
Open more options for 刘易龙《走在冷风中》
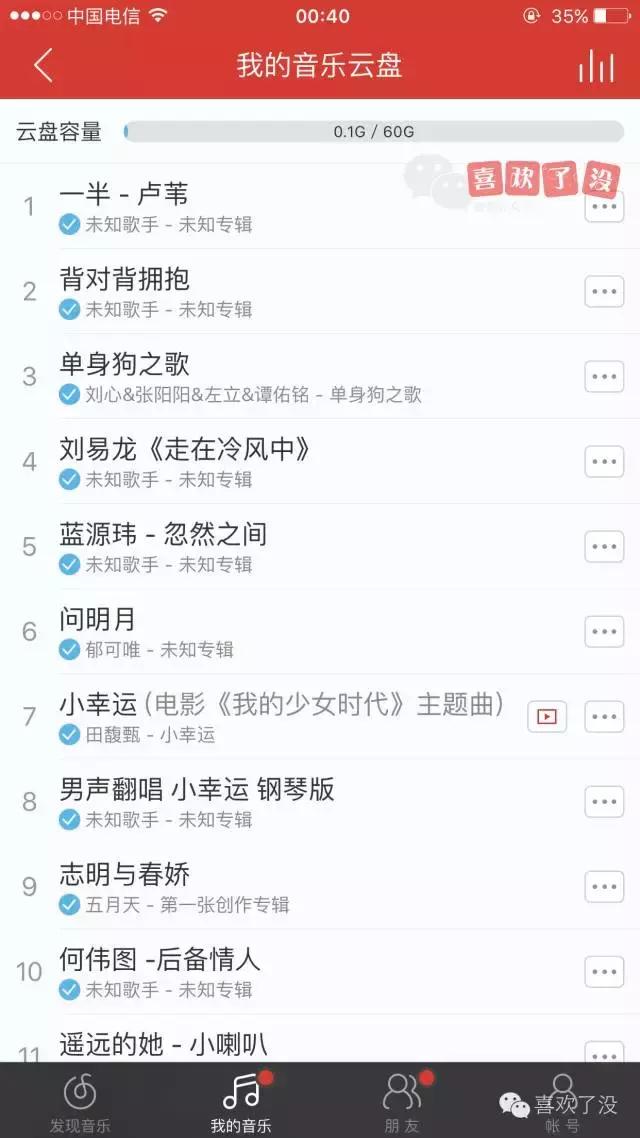pyautogui.click(x=603, y=462)
